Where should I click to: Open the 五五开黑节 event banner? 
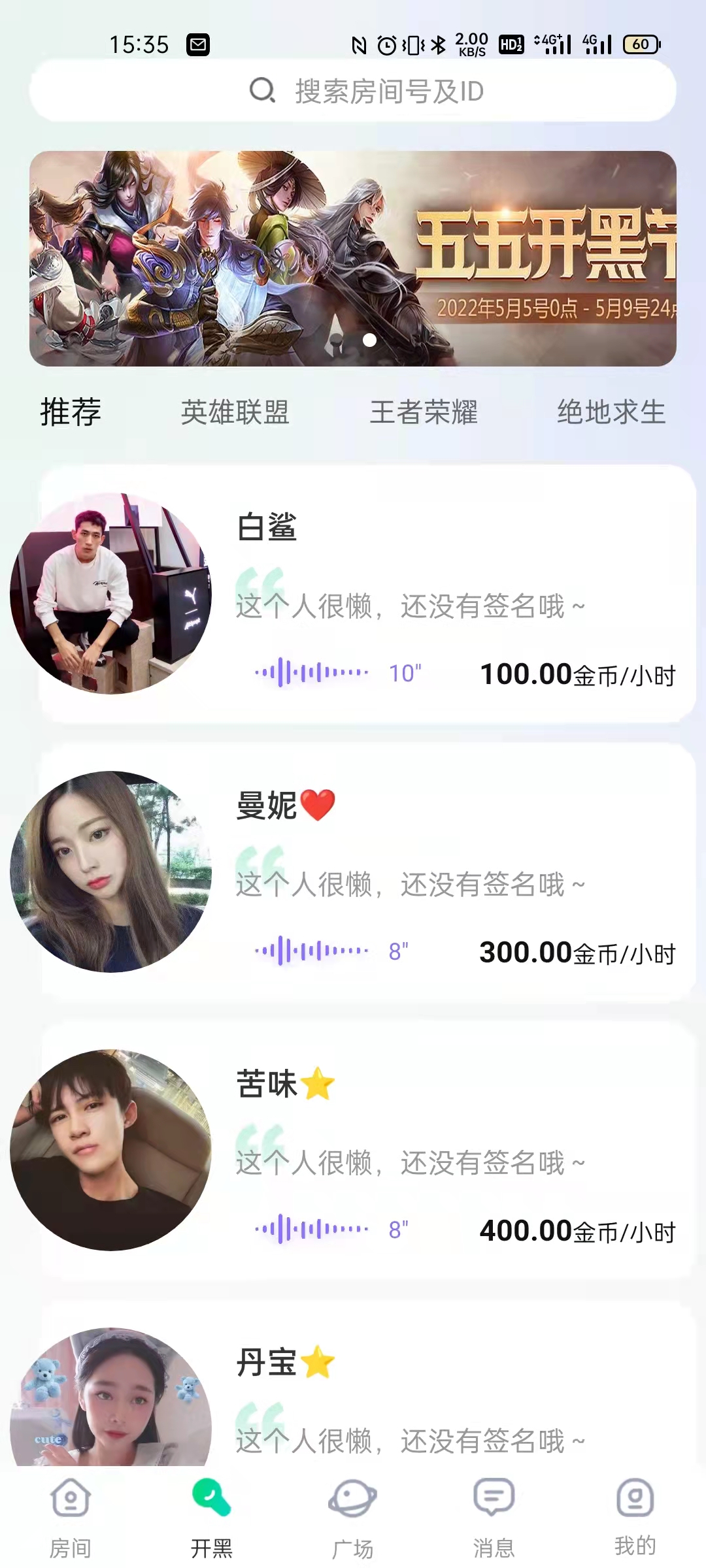[x=353, y=255]
